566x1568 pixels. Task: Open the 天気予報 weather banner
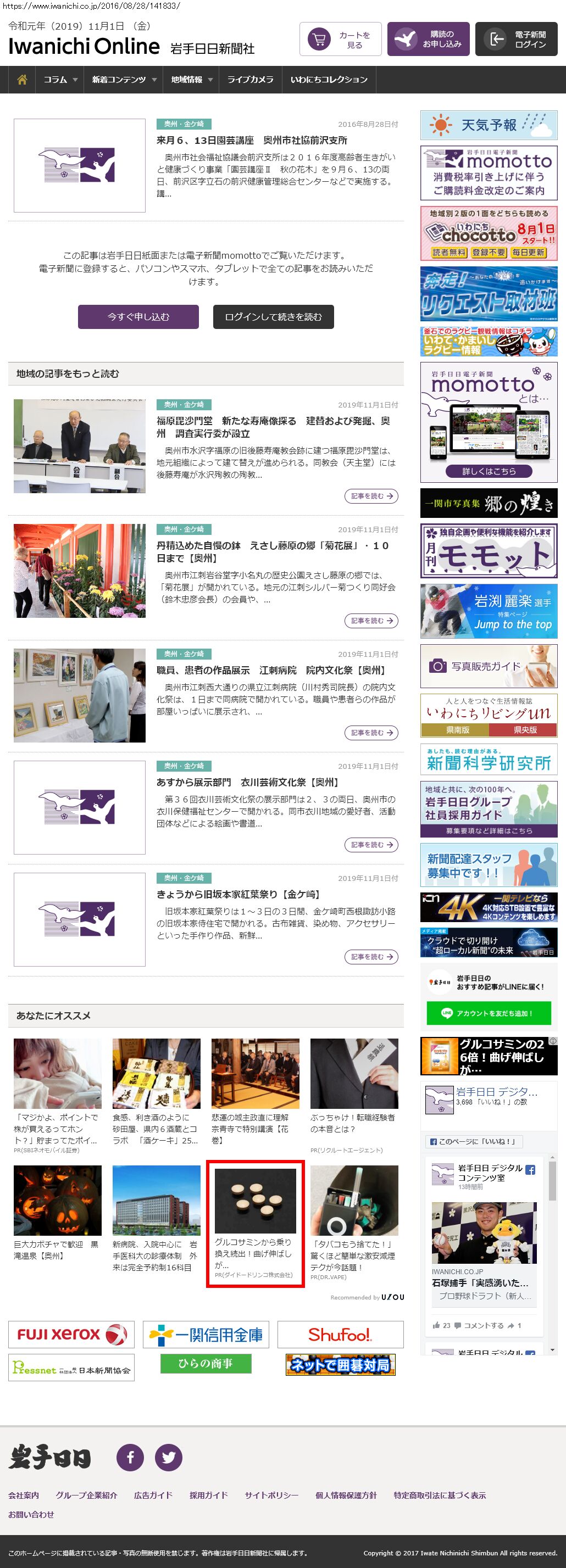click(489, 125)
